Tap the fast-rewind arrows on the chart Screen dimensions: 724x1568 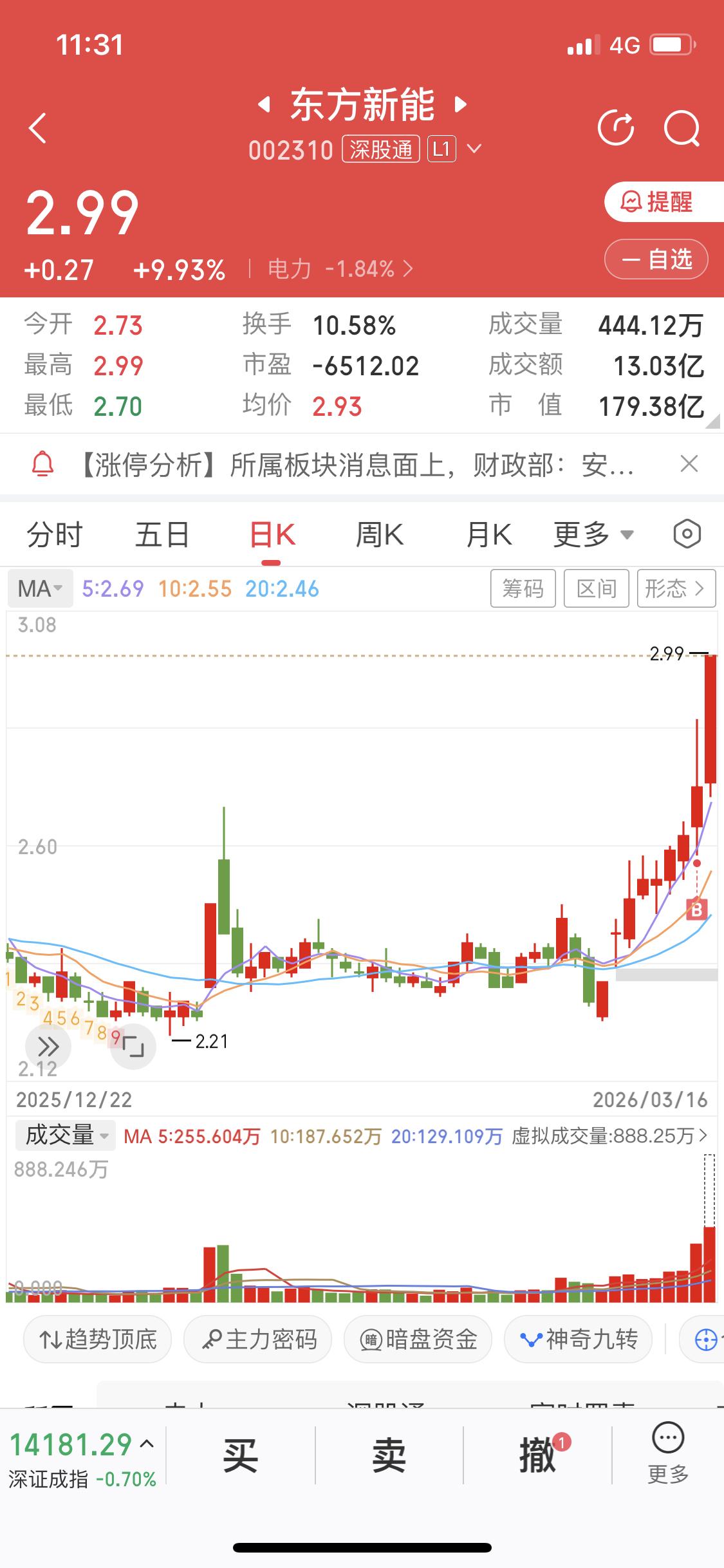47,1046
